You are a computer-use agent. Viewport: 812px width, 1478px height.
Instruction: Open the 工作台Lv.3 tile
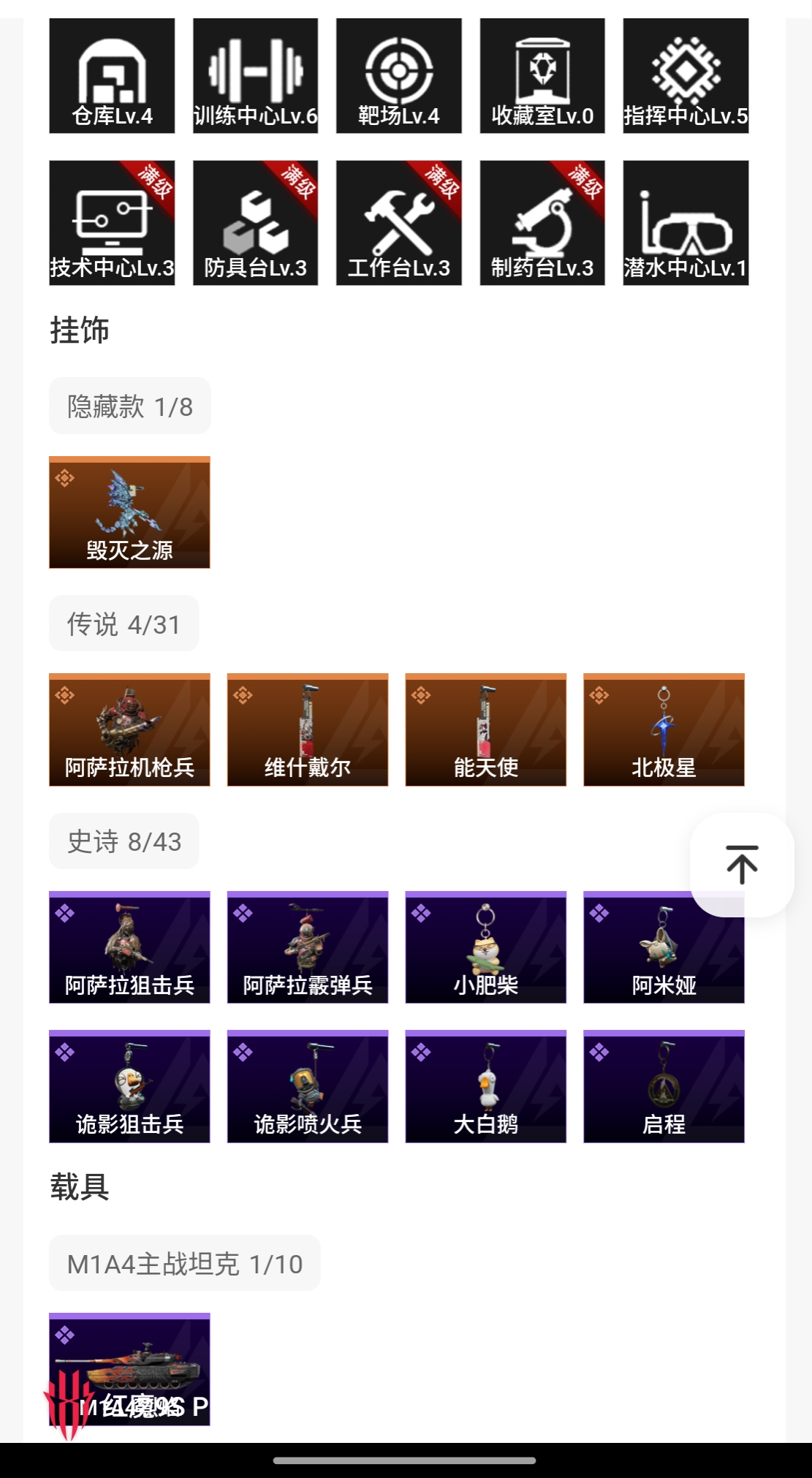398,222
